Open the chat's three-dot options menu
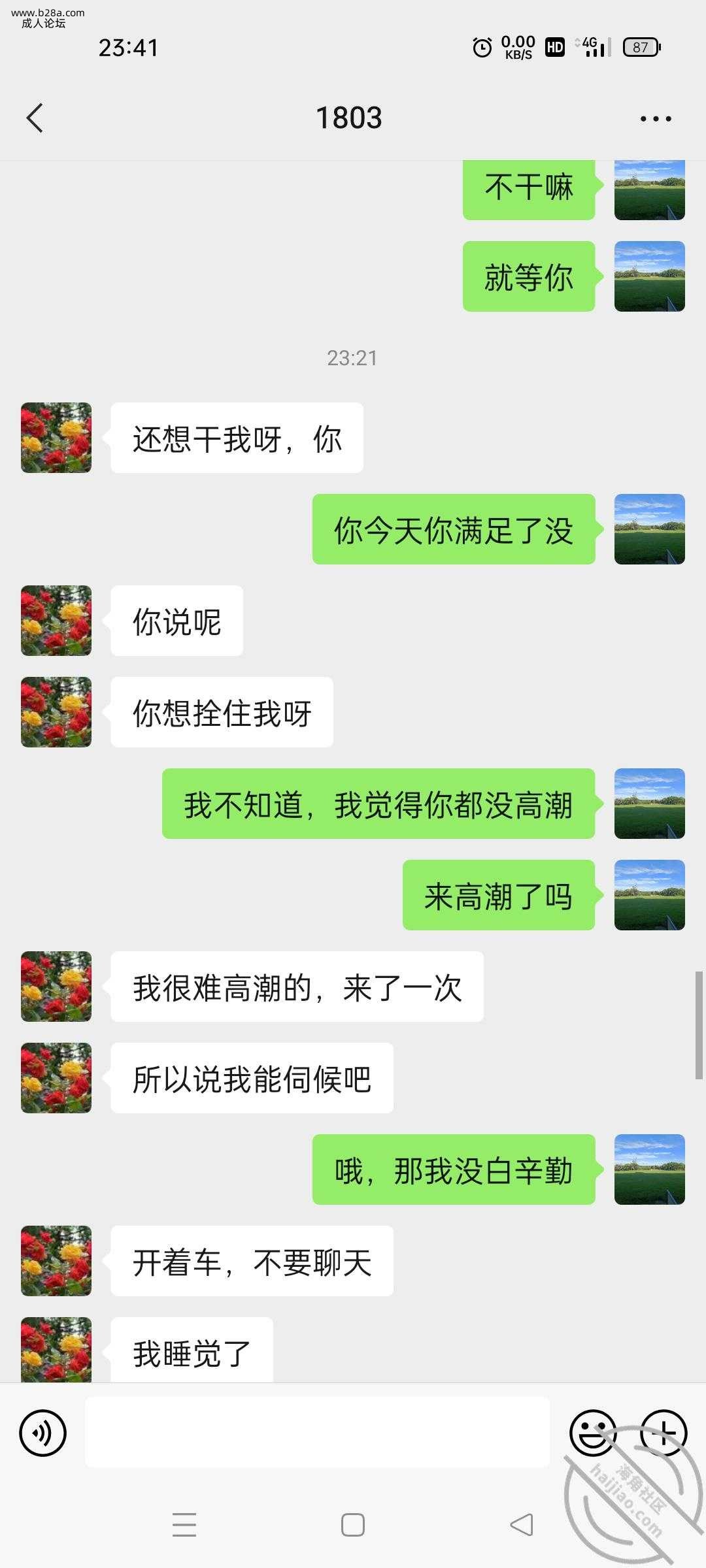Image resolution: width=706 pixels, height=1568 pixels. coord(655,119)
